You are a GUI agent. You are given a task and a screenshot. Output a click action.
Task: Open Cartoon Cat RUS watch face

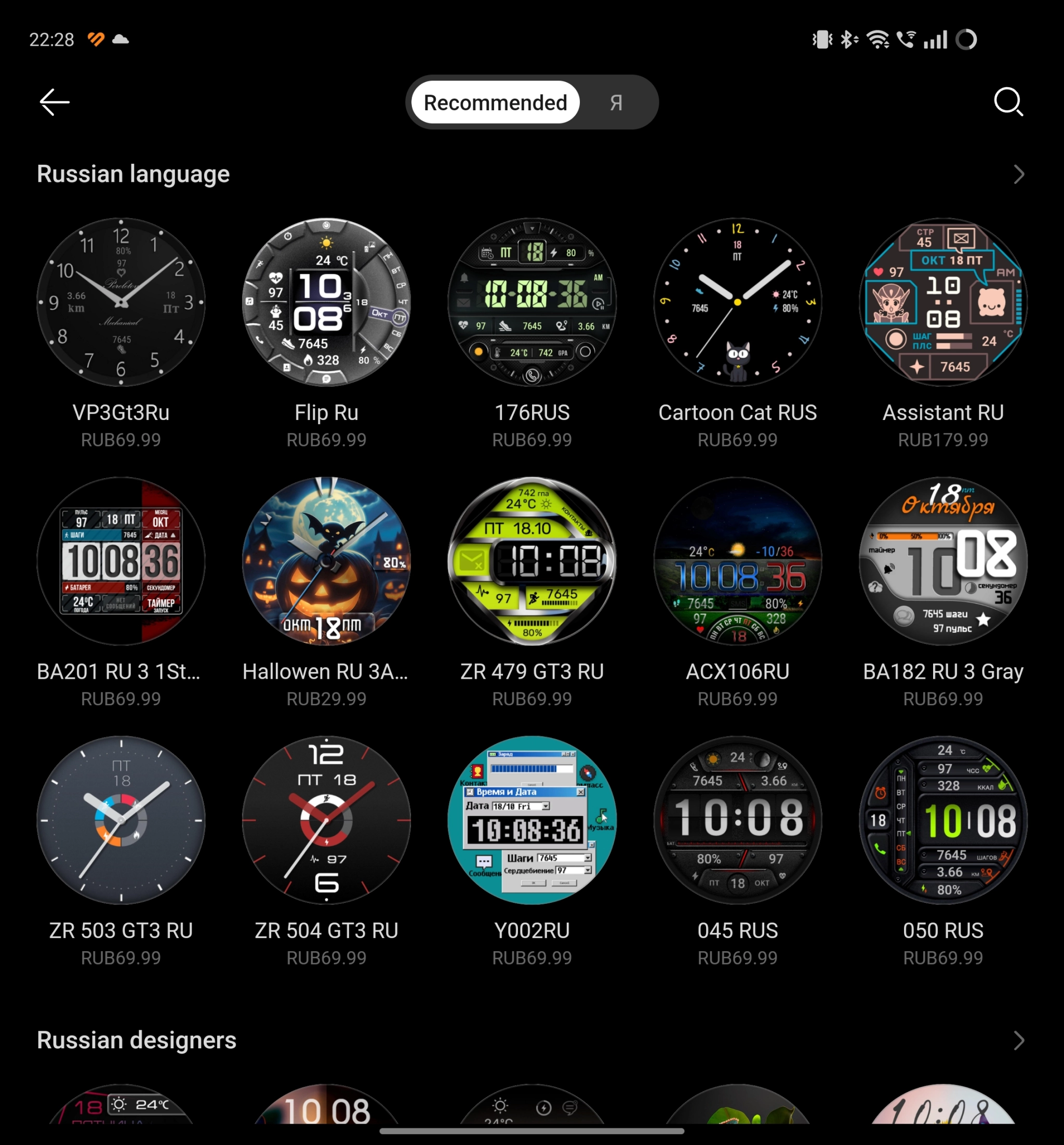(738, 302)
